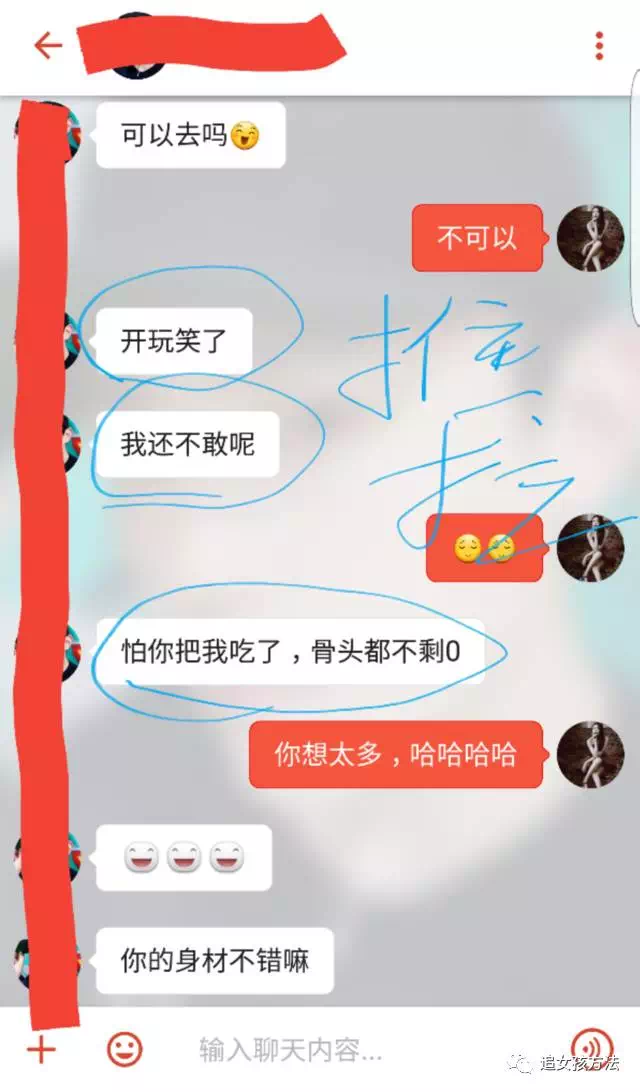Open the emoji picker
640x1092 pixels.
pyautogui.click(x=124, y=1049)
